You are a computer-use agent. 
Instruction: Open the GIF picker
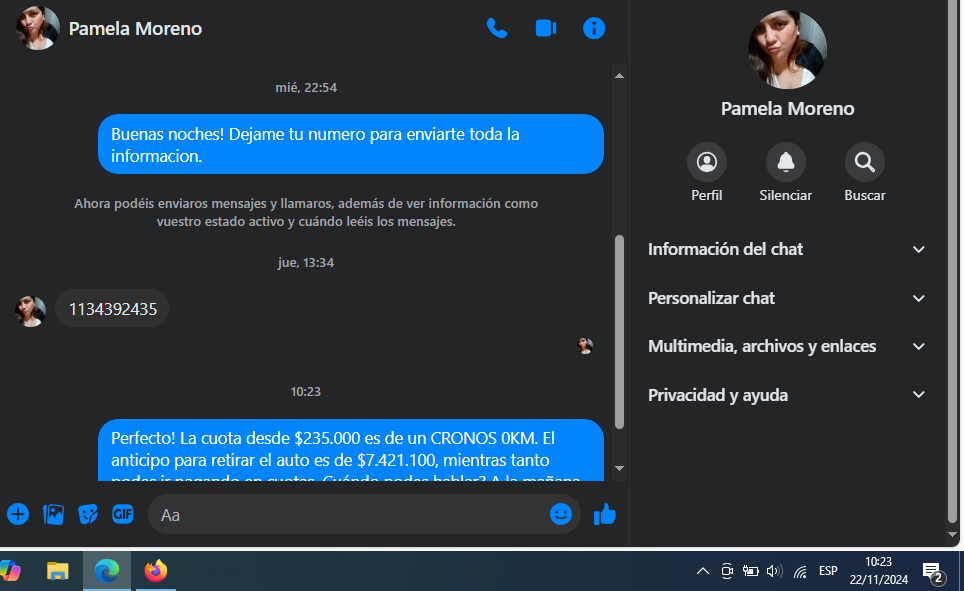click(x=123, y=514)
